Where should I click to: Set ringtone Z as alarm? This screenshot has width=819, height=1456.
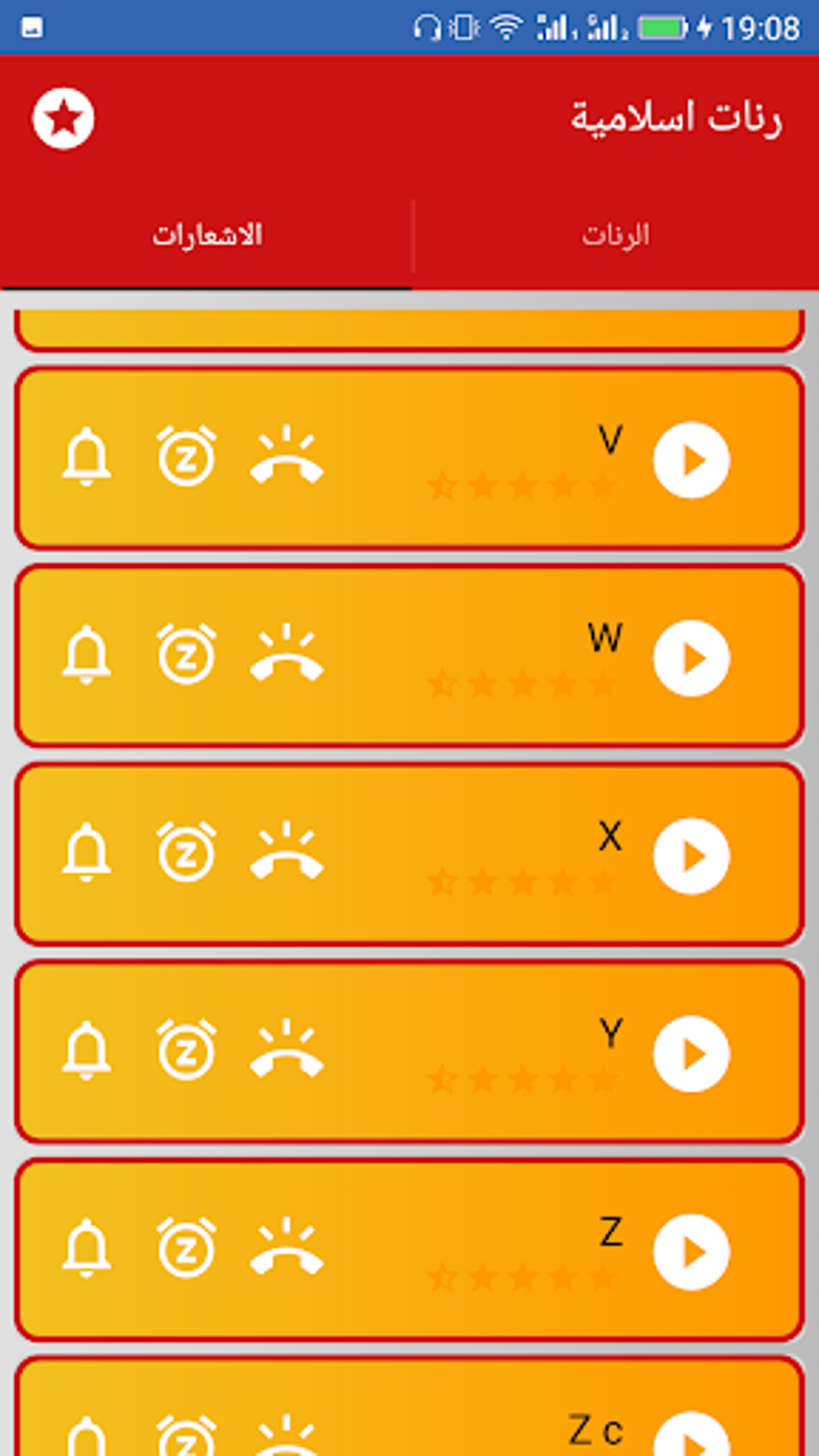(x=186, y=1249)
